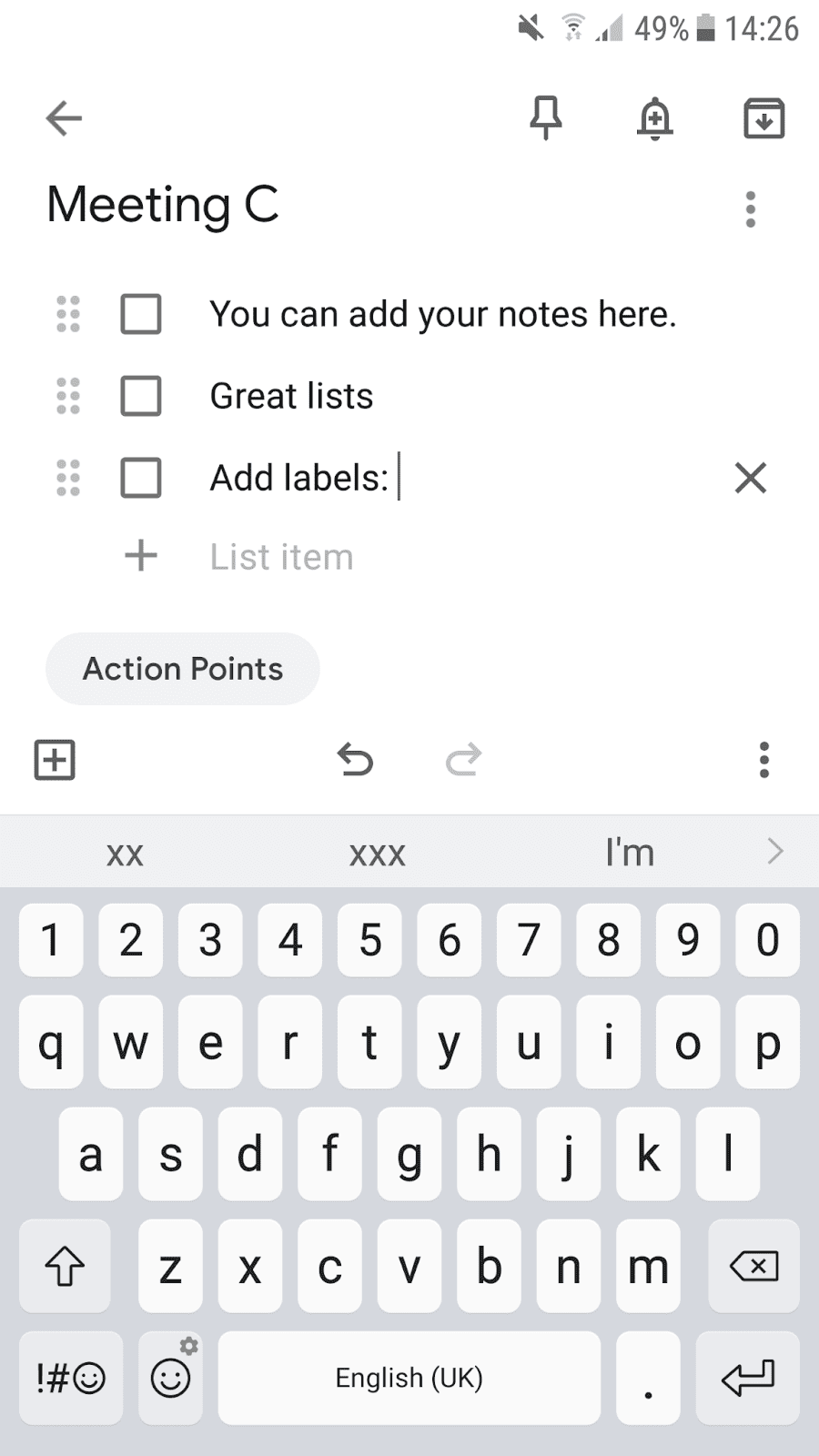The image size is (819, 1456).
Task: Check the 'Great lists' item
Action: coord(141,397)
